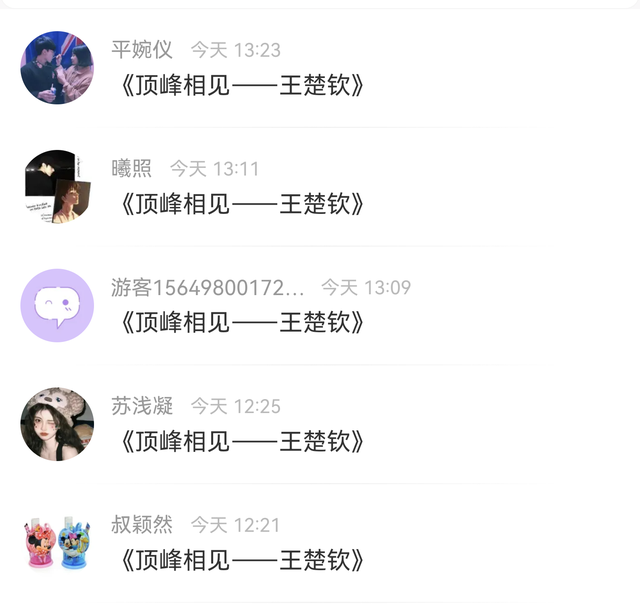Image resolution: width=640 pixels, height=611 pixels.
Task: Select the username 曦照
Action: tap(131, 168)
